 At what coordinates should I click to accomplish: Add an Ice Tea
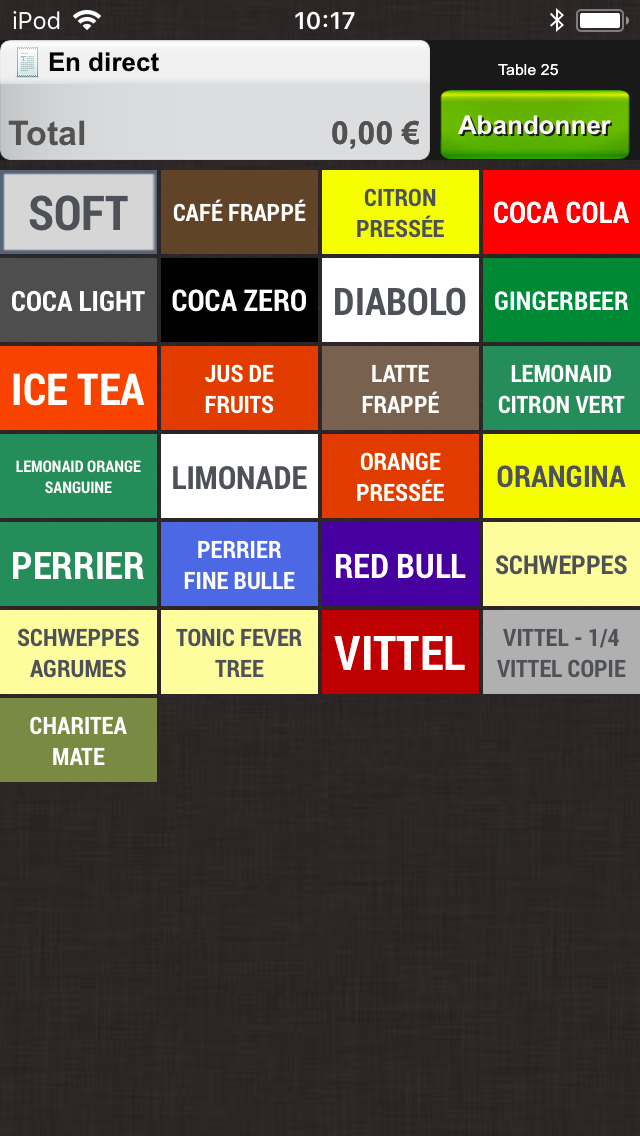coord(79,389)
